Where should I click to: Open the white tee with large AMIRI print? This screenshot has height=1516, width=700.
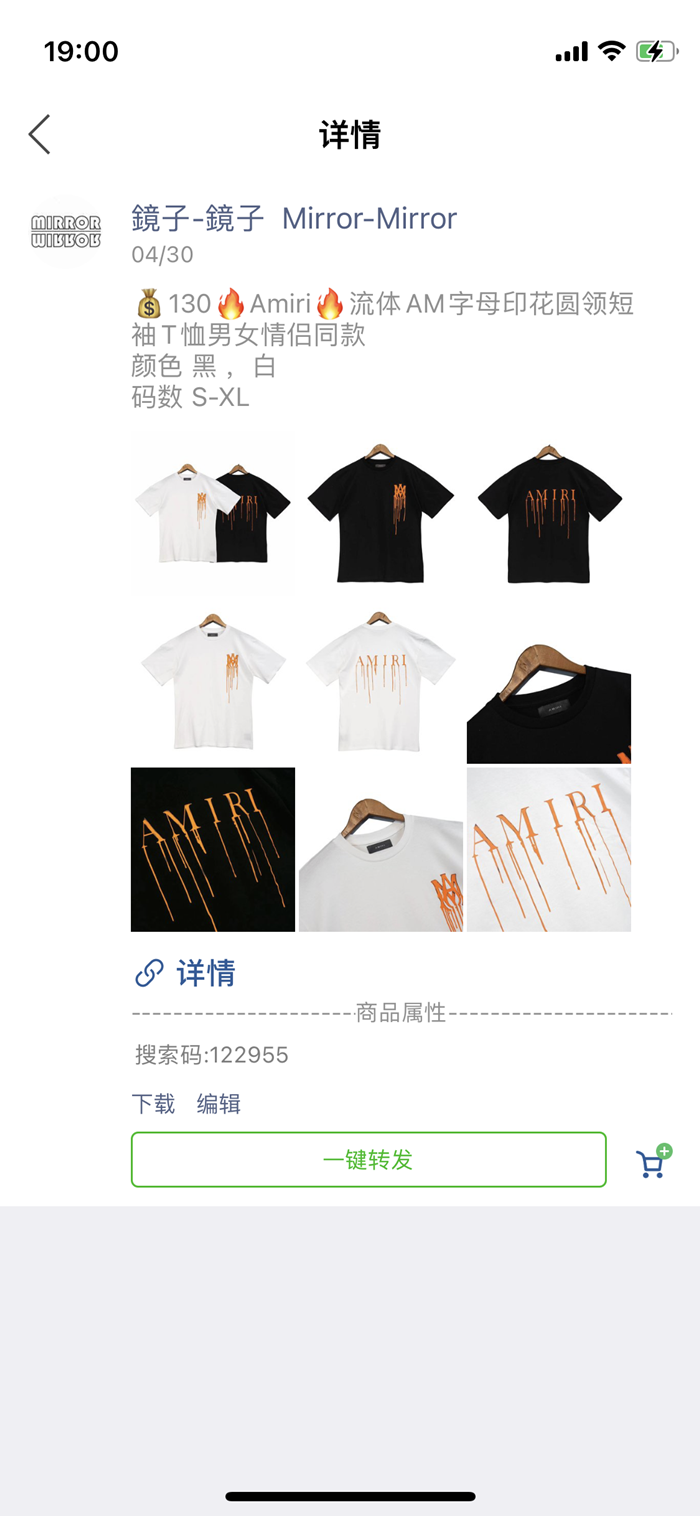click(x=380, y=681)
